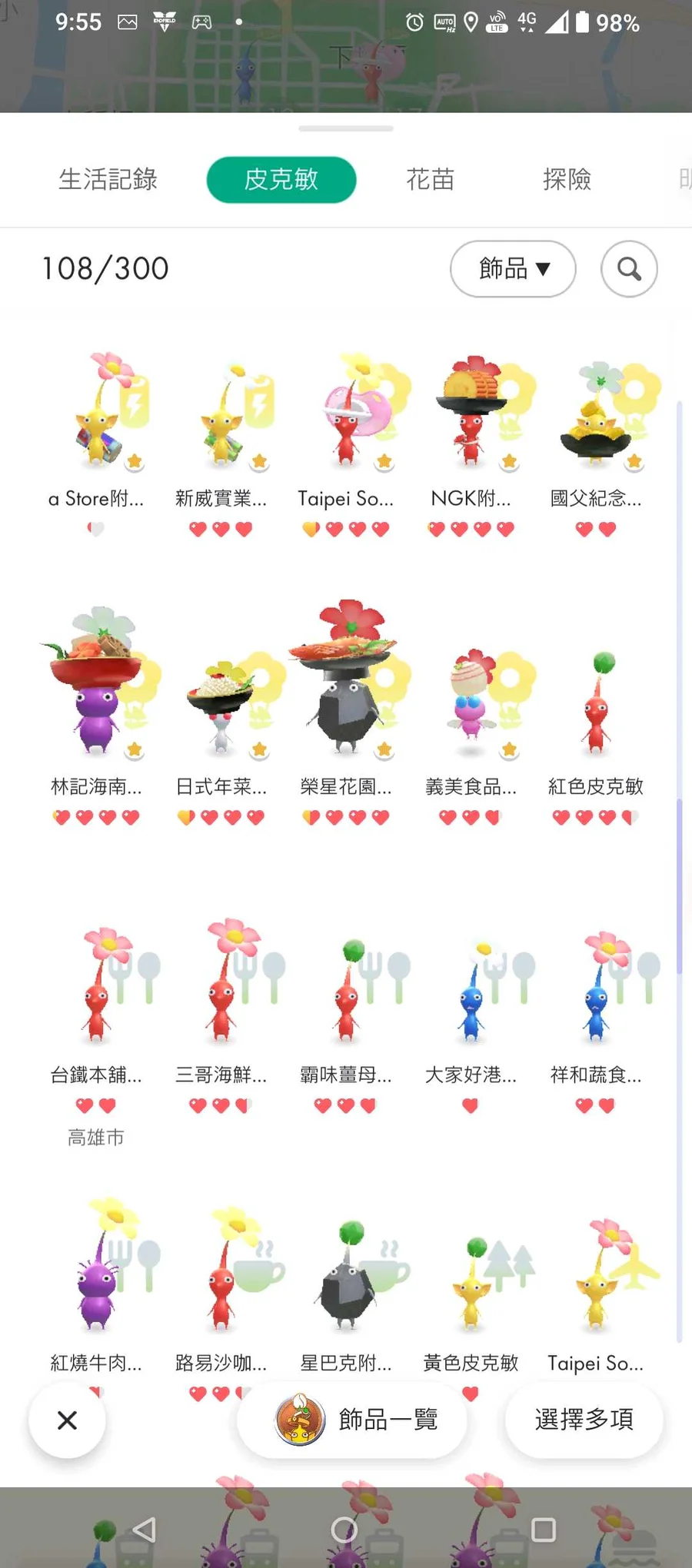Open the Pikmin search icon
692x1568 pixels.
629,269
